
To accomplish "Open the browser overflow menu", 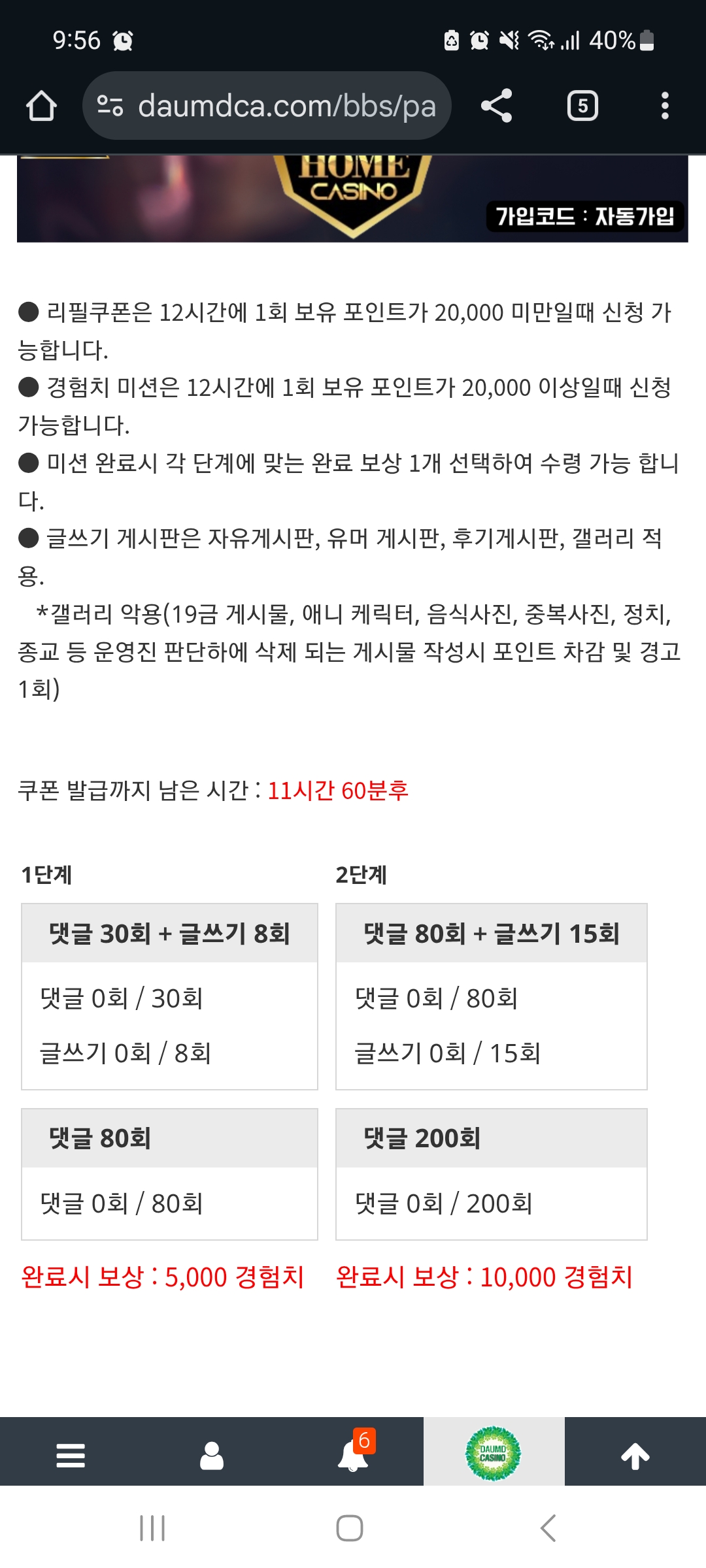I will click(665, 106).
